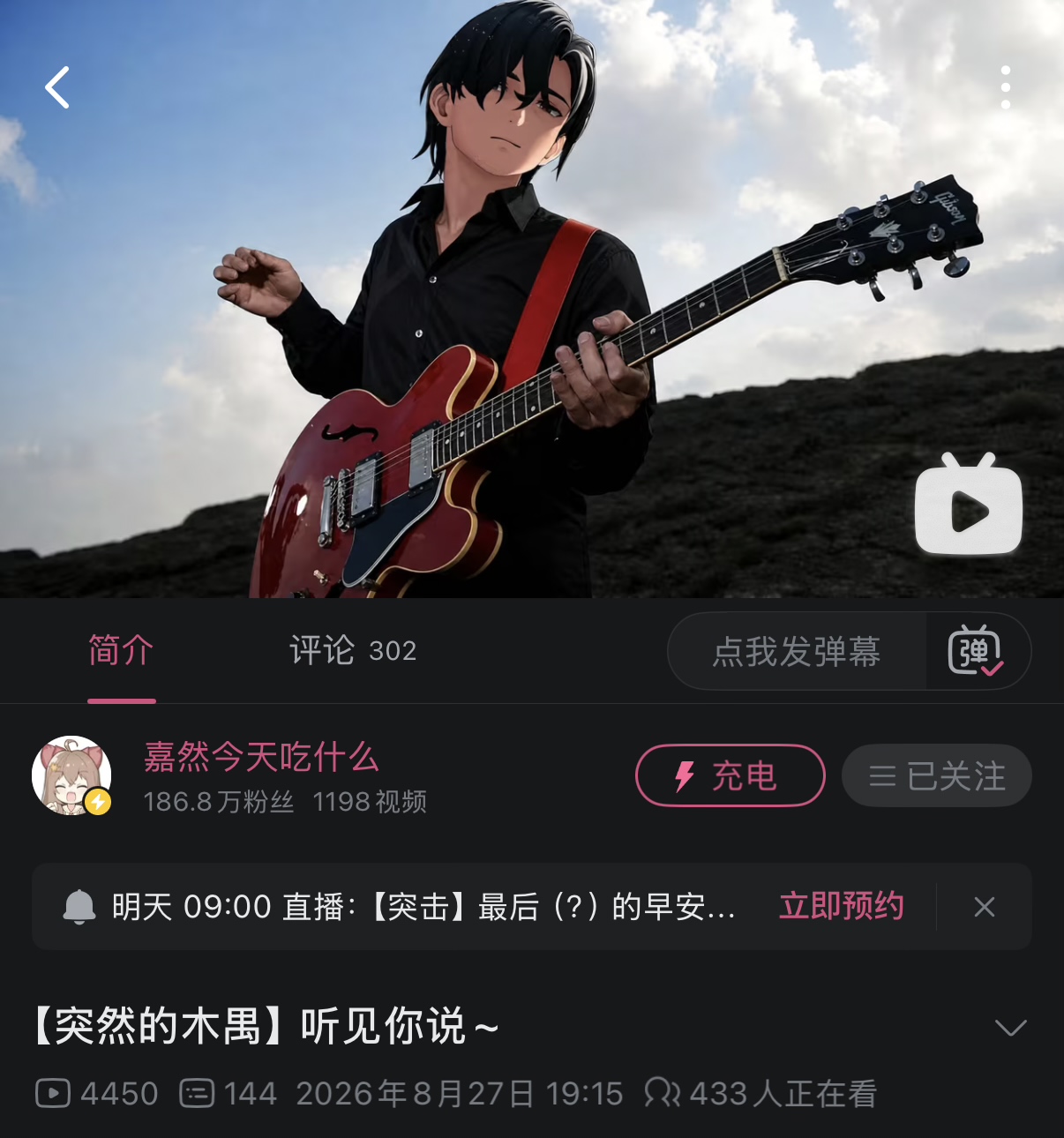Tap the 已关注 follow status button
Screen dimensions: 1064x1138
pyautogui.click(x=936, y=775)
